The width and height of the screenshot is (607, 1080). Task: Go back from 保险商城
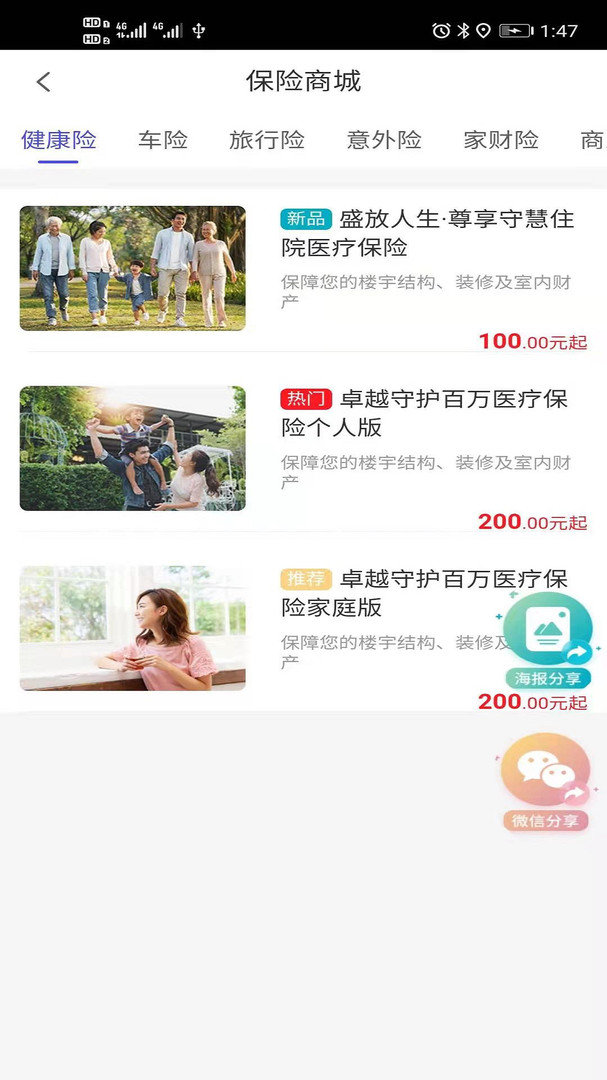[x=43, y=82]
